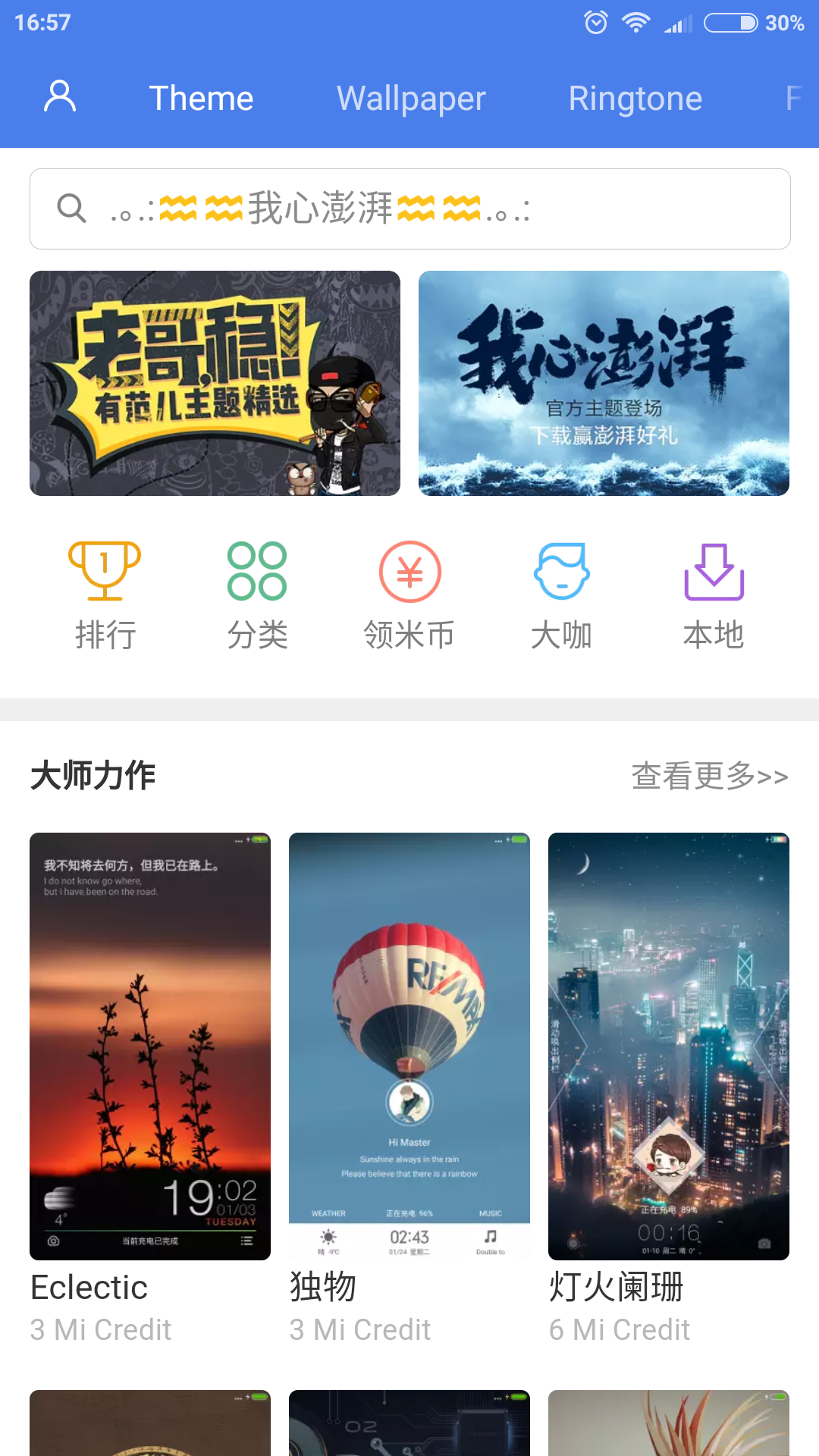This screenshot has height=1456, width=819.
Task: Open 领米币 to earn Mi Credits
Action: pyautogui.click(x=409, y=595)
